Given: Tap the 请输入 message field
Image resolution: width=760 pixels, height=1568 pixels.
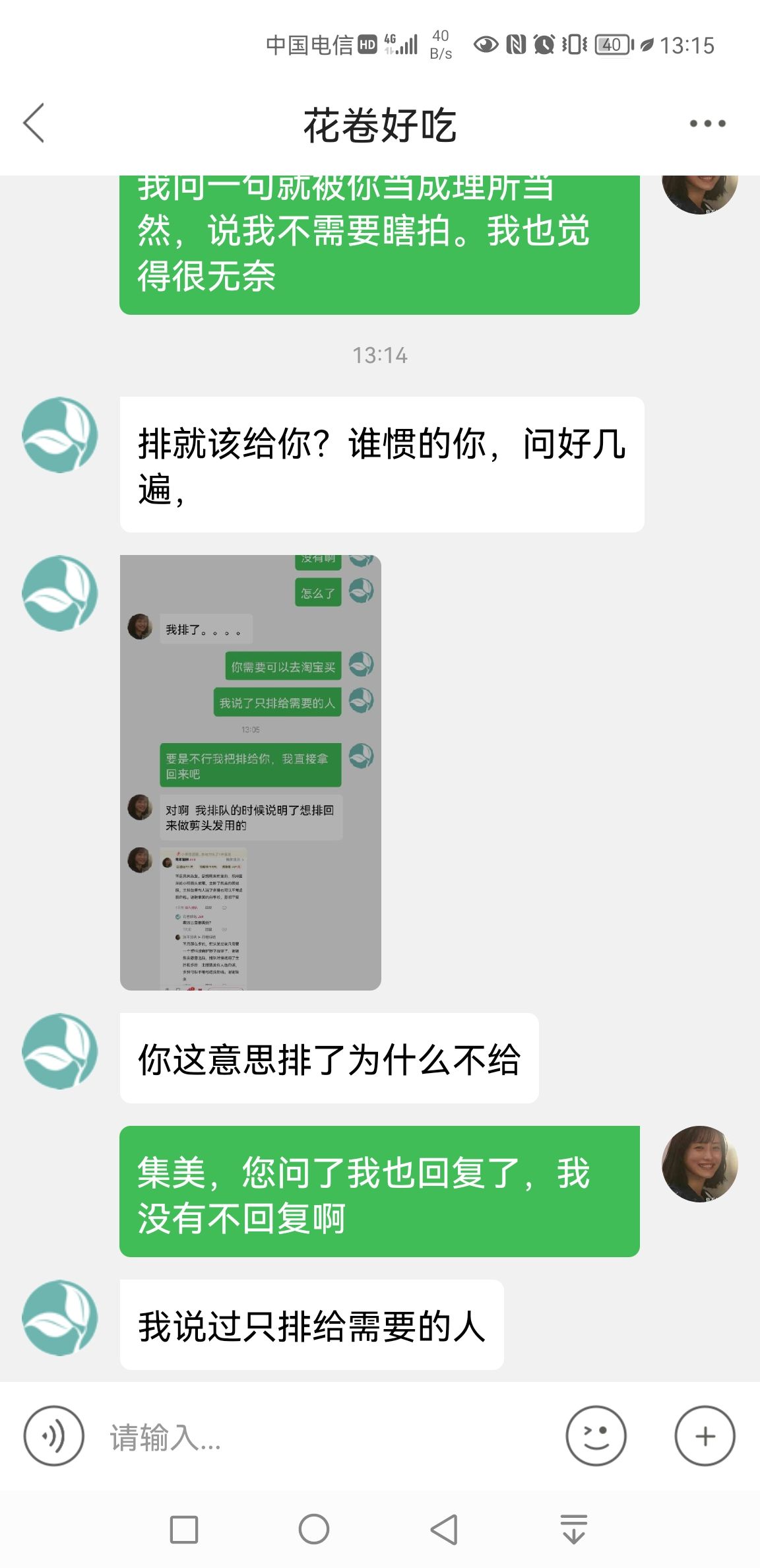Looking at the screenshot, I should pyautogui.click(x=323, y=1437).
